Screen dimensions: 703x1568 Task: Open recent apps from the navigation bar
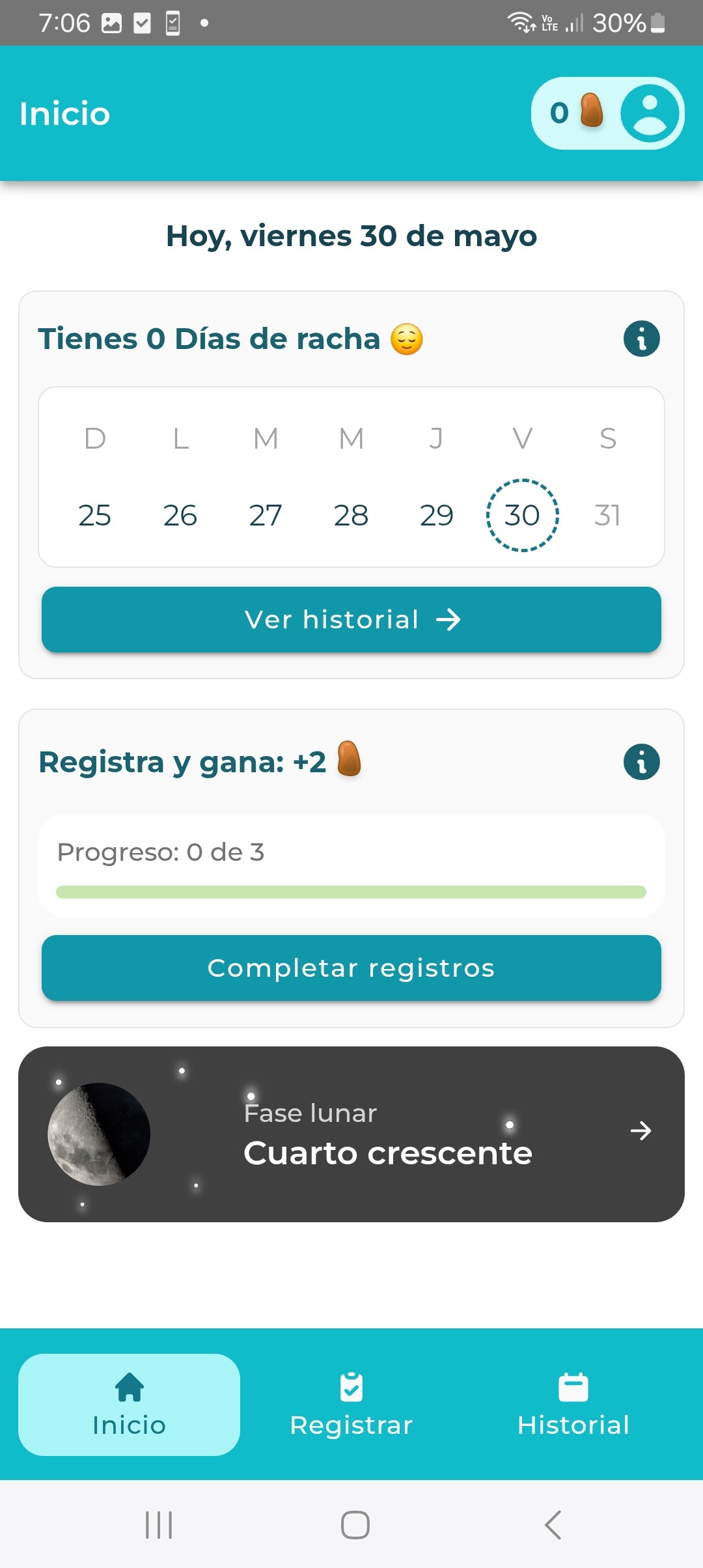pos(159,1524)
